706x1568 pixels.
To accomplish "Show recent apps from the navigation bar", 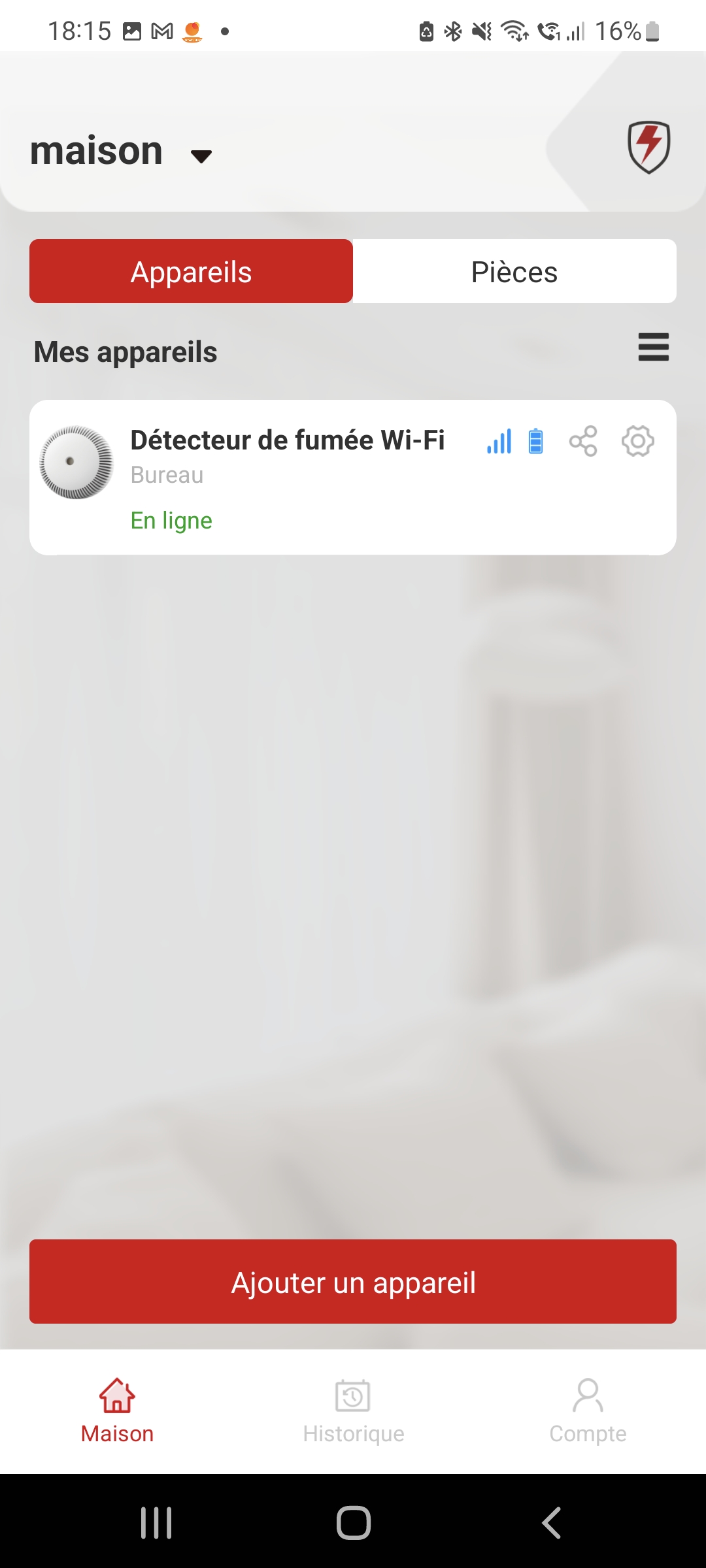I will [x=156, y=1523].
